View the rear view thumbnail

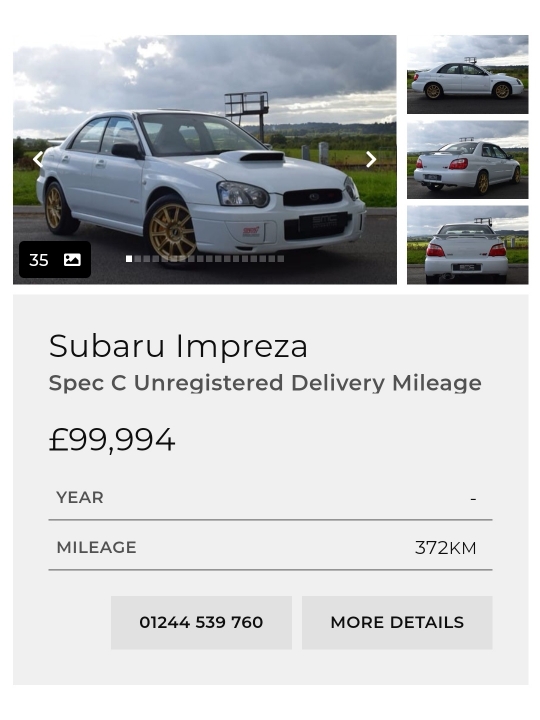click(x=467, y=245)
